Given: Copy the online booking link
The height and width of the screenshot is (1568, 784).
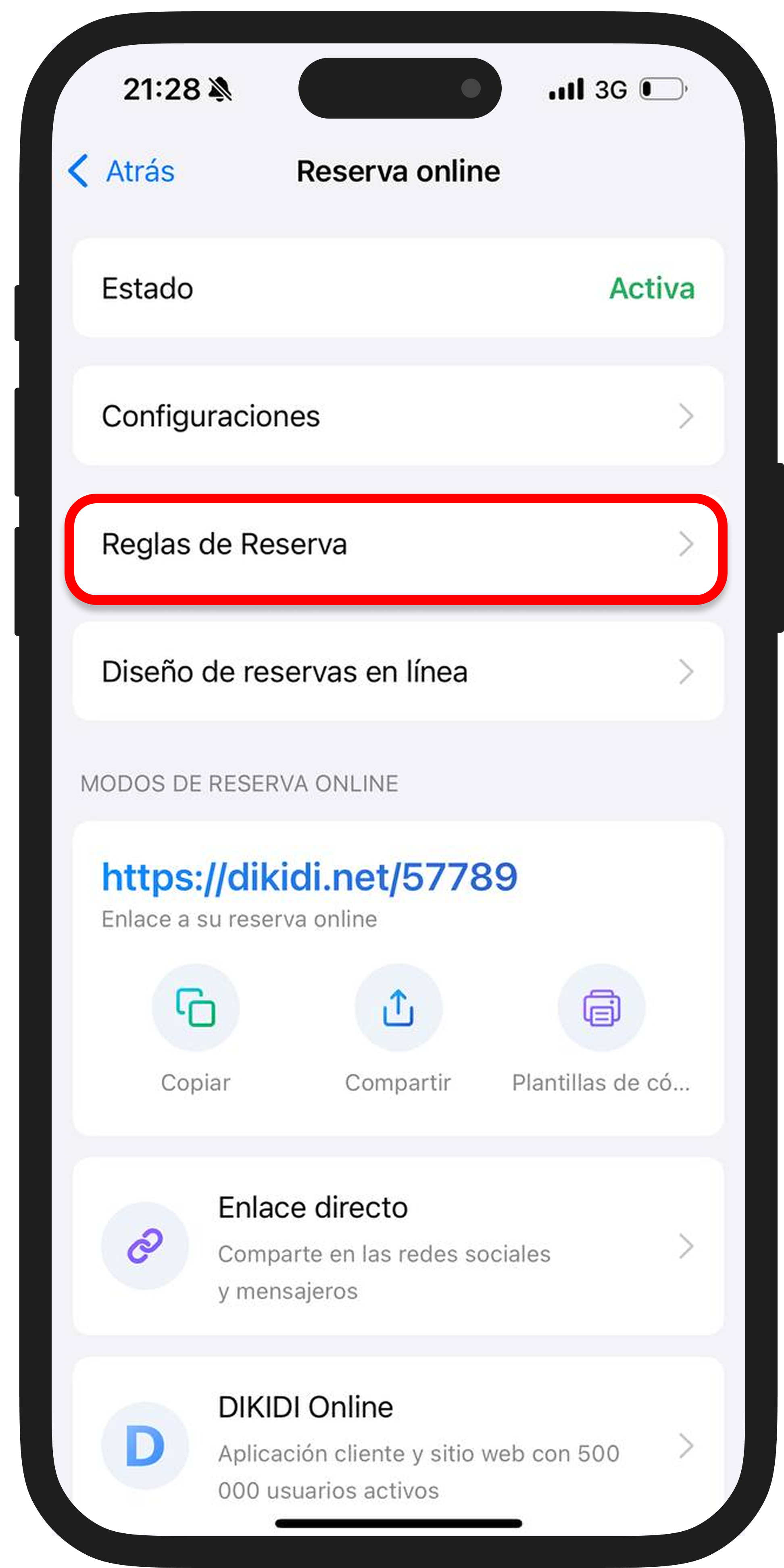Looking at the screenshot, I should tap(195, 1008).
